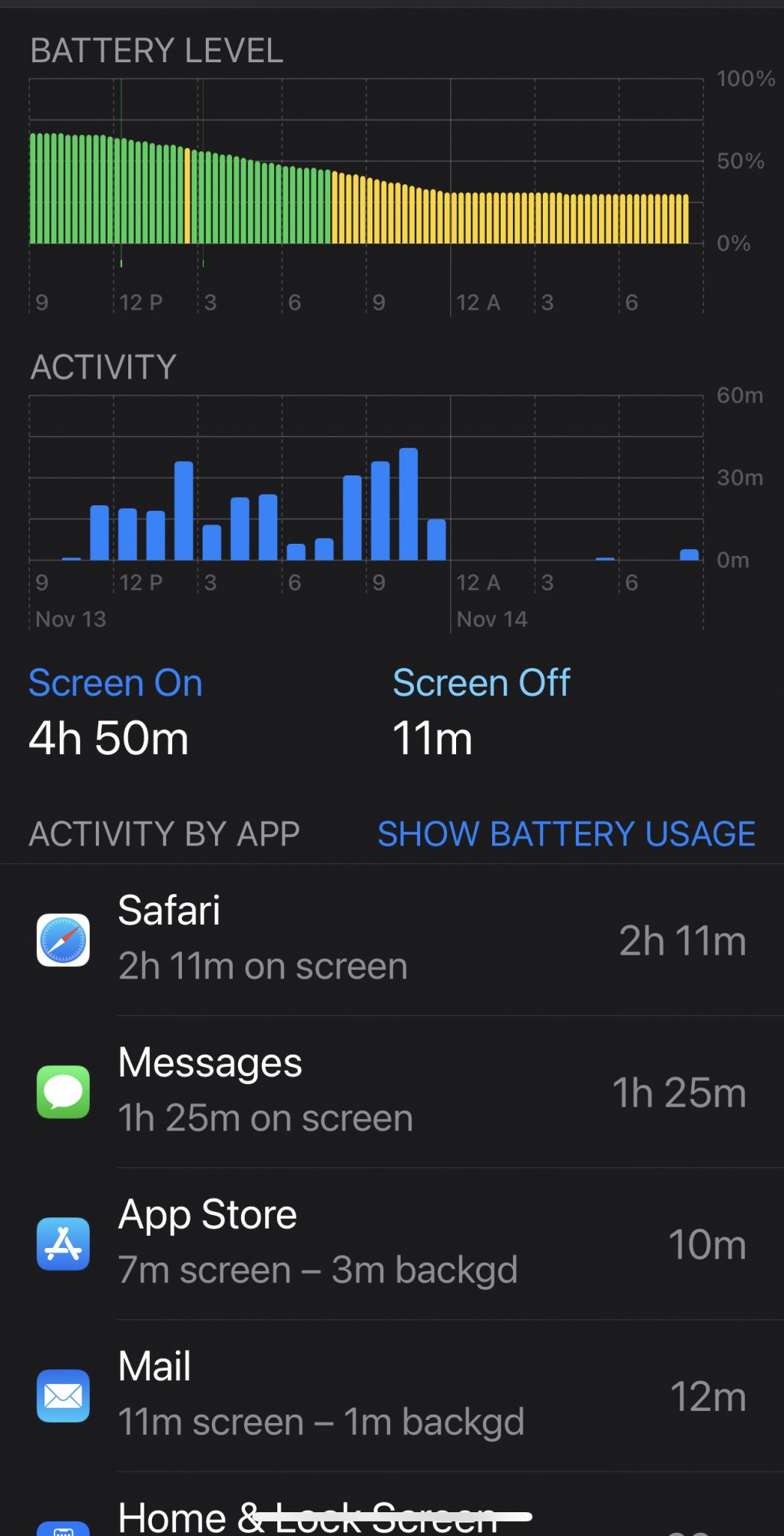Viewport: 784px width, 1536px height.
Task: Open Home & Lock Screen row
Action: pos(392,1505)
